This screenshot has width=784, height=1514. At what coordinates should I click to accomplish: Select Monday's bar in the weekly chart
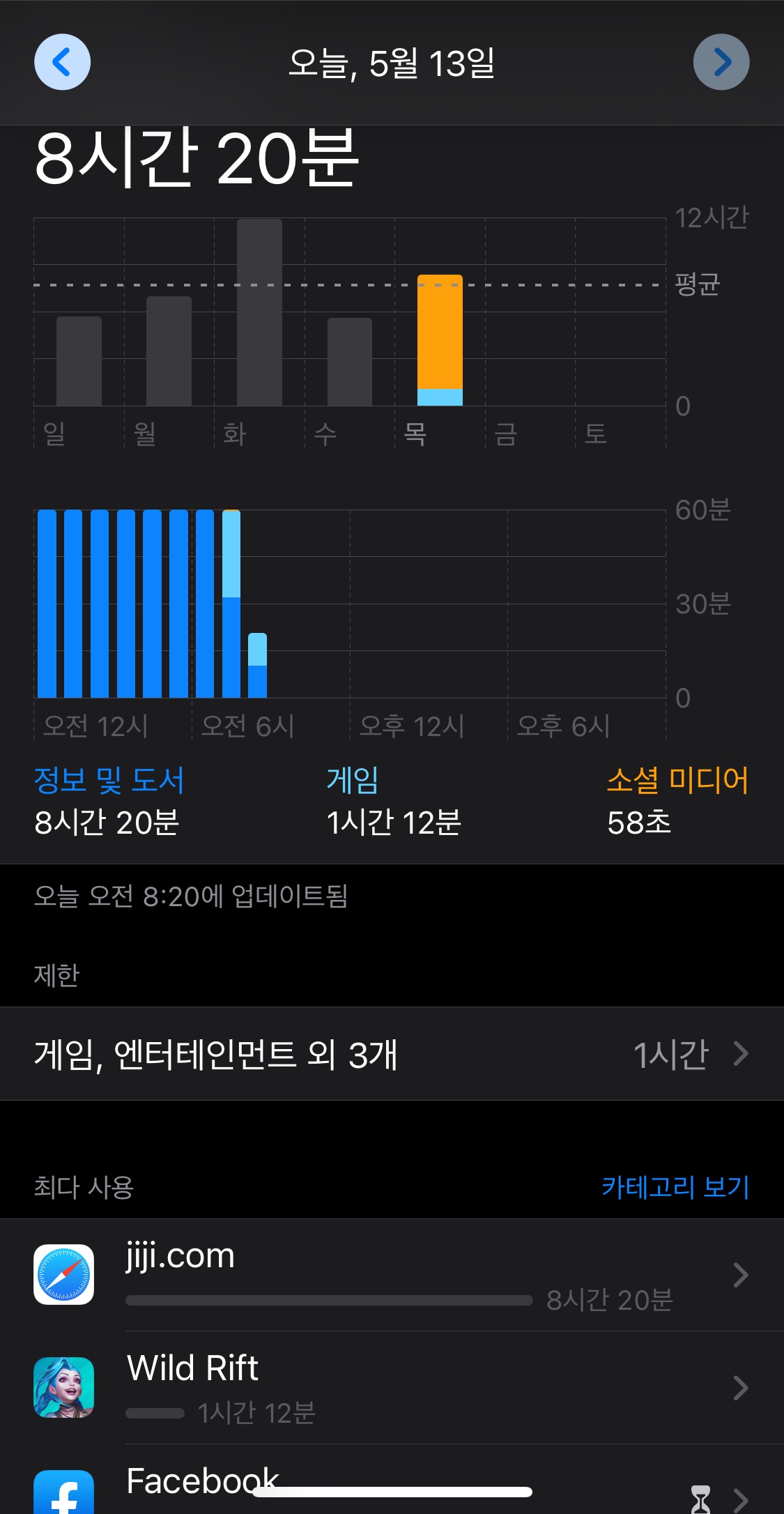point(169,351)
